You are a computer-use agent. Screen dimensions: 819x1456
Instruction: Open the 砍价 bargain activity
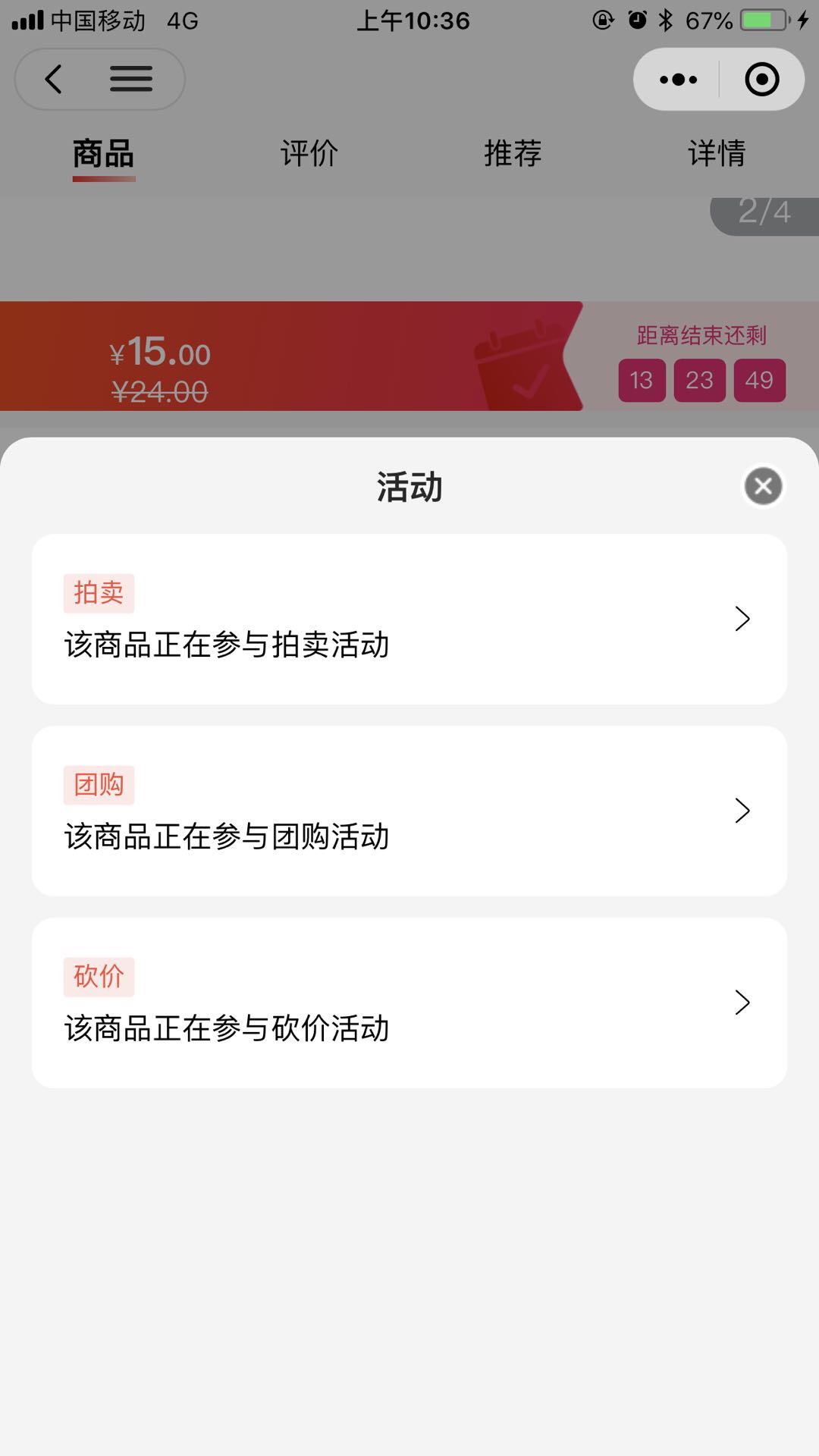click(x=409, y=1003)
